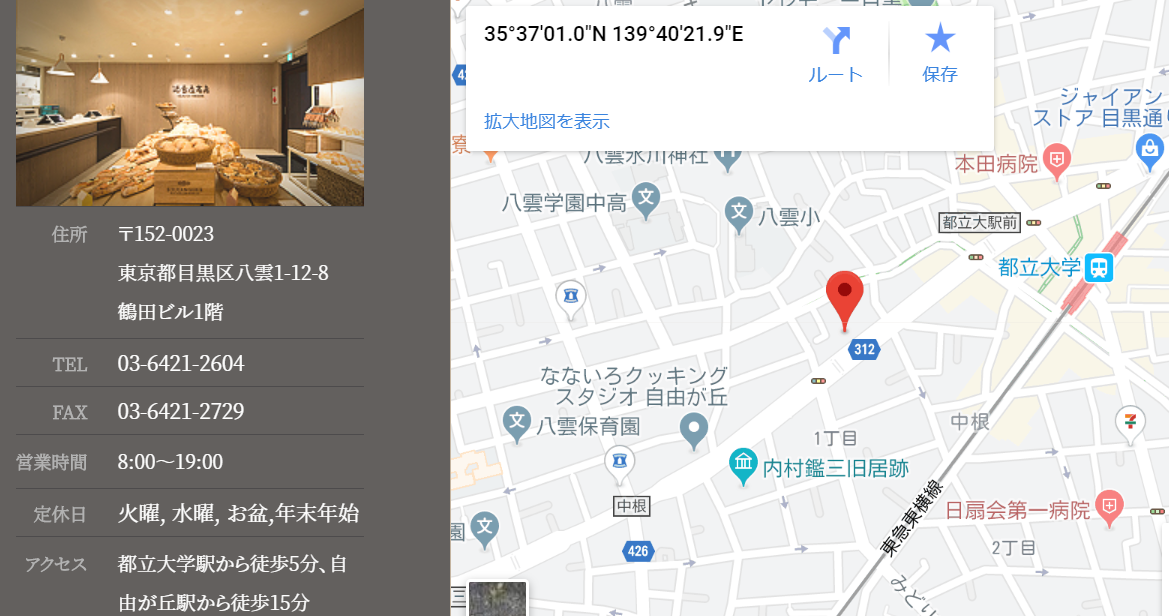Screen dimensions: 1169x616
Task: Tap the red location pin on map
Action: (x=844, y=293)
